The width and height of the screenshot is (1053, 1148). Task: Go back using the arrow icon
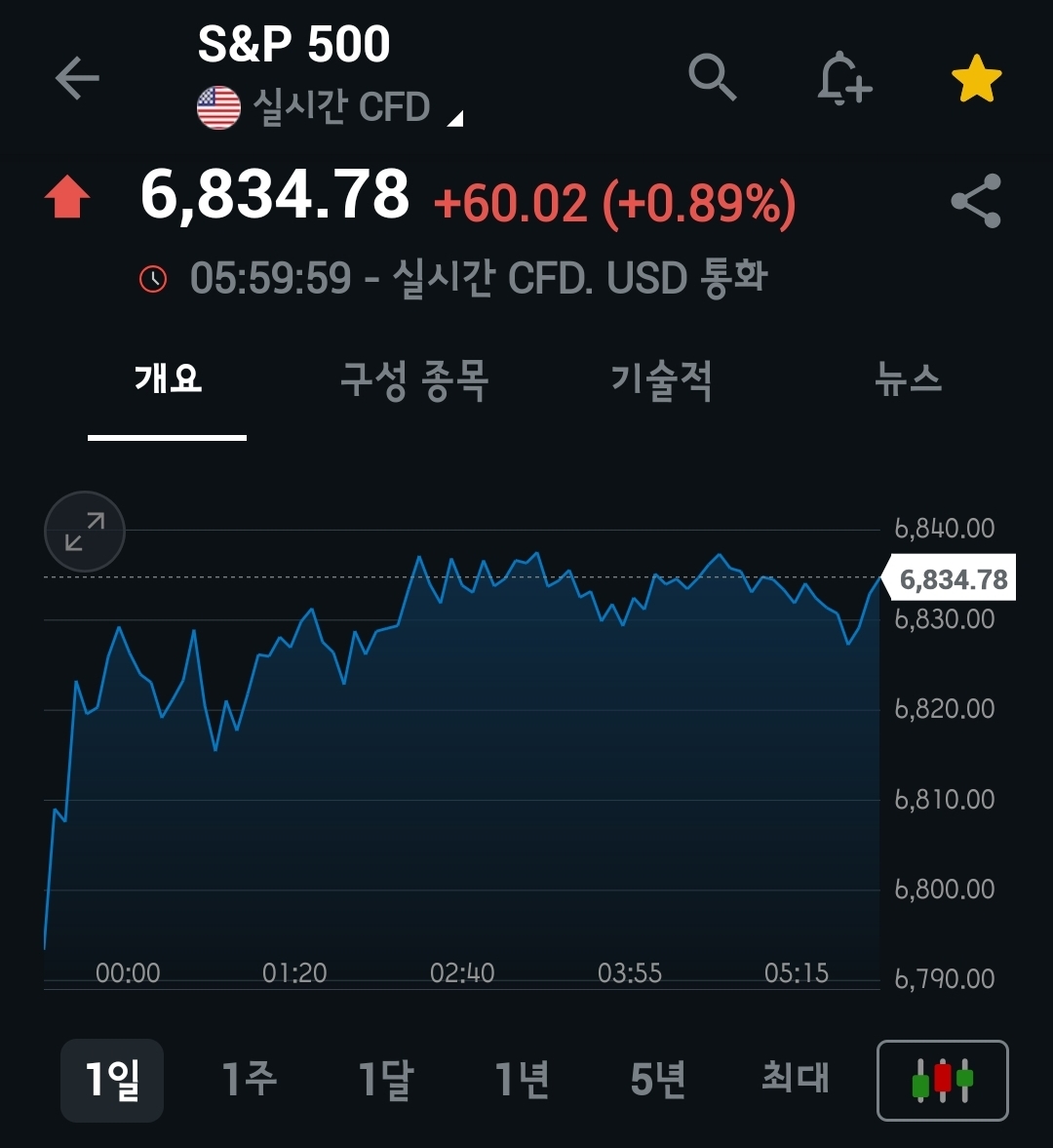pyautogui.click(x=77, y=78)
